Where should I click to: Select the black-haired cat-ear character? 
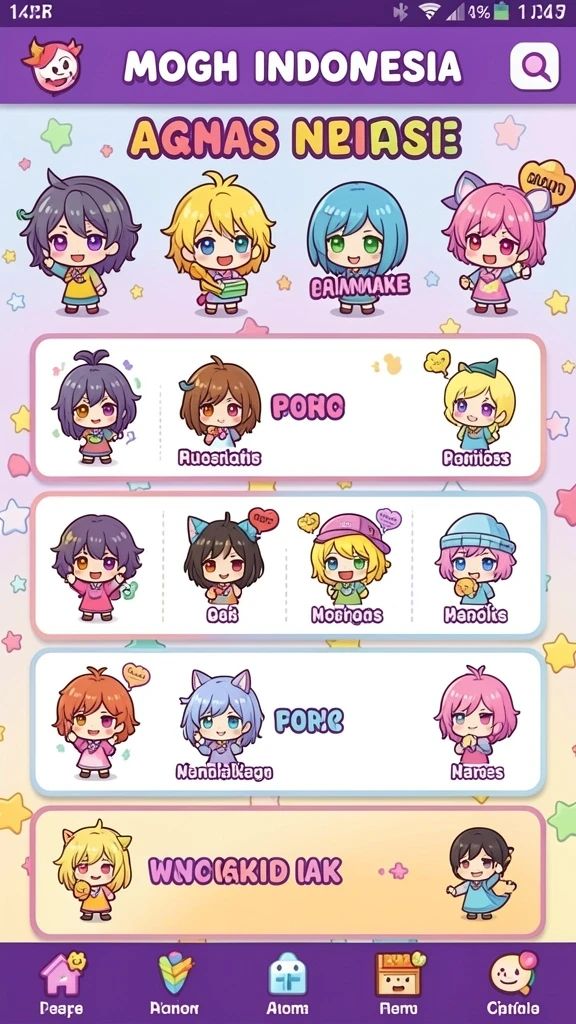pos(225,568)
